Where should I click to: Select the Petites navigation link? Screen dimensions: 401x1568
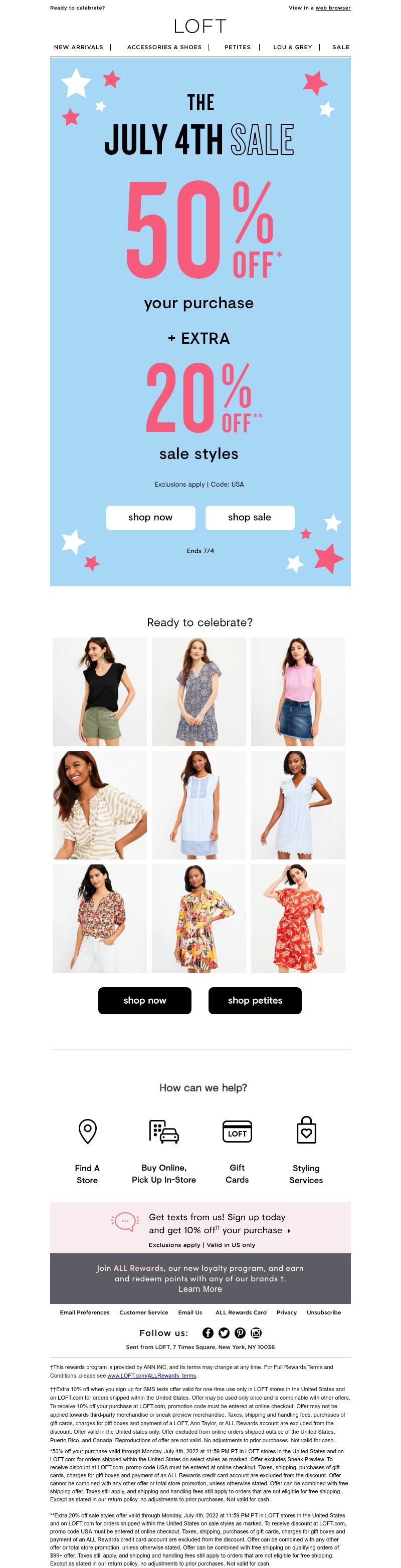[237, 47]
